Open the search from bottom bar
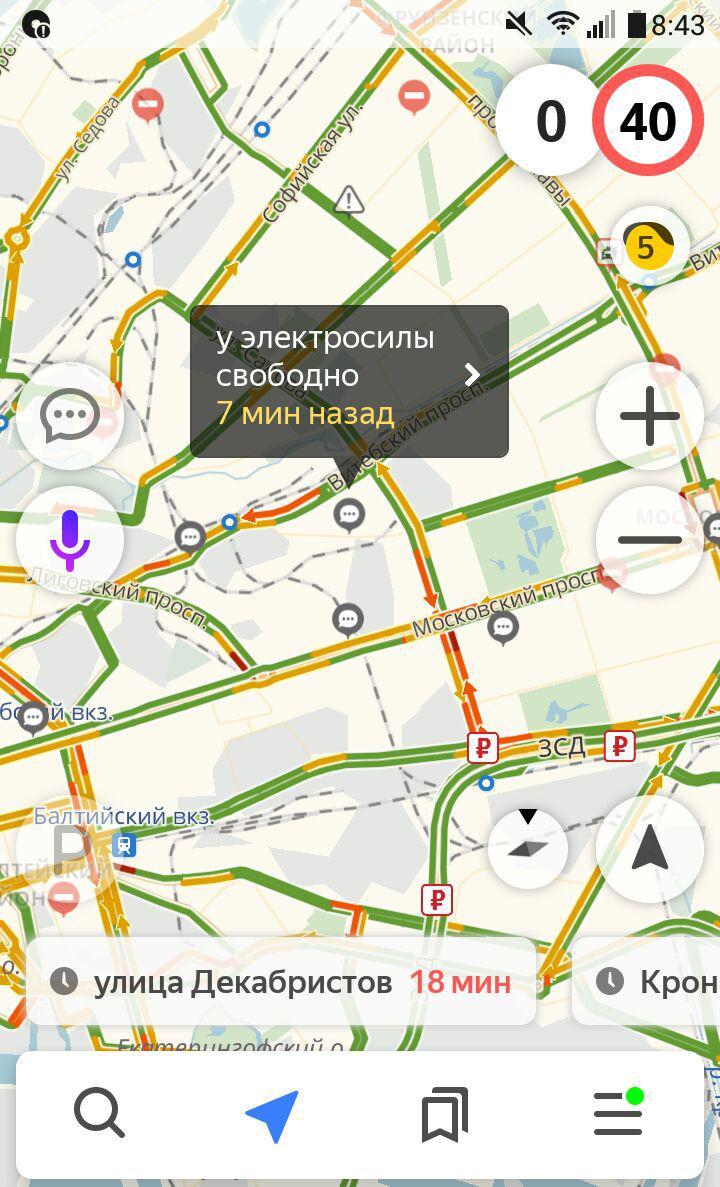This screenshot has height=1187, width=720. [99, 1113]
